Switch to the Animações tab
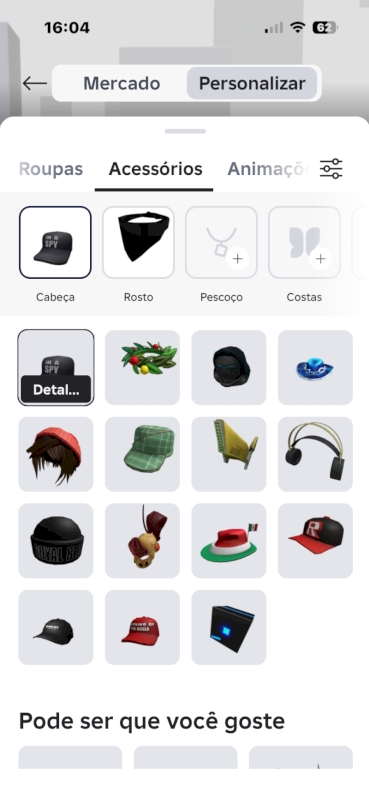 click(x=268, y=169)
